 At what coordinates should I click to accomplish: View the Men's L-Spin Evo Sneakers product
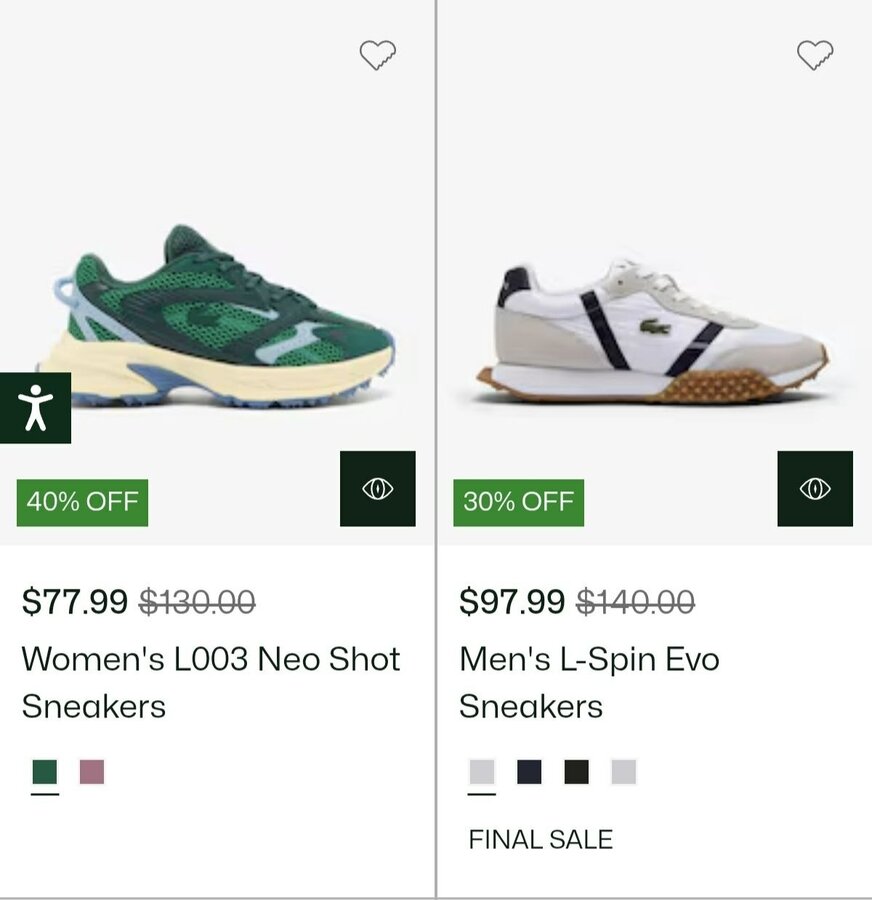click(x=589, y=682)
